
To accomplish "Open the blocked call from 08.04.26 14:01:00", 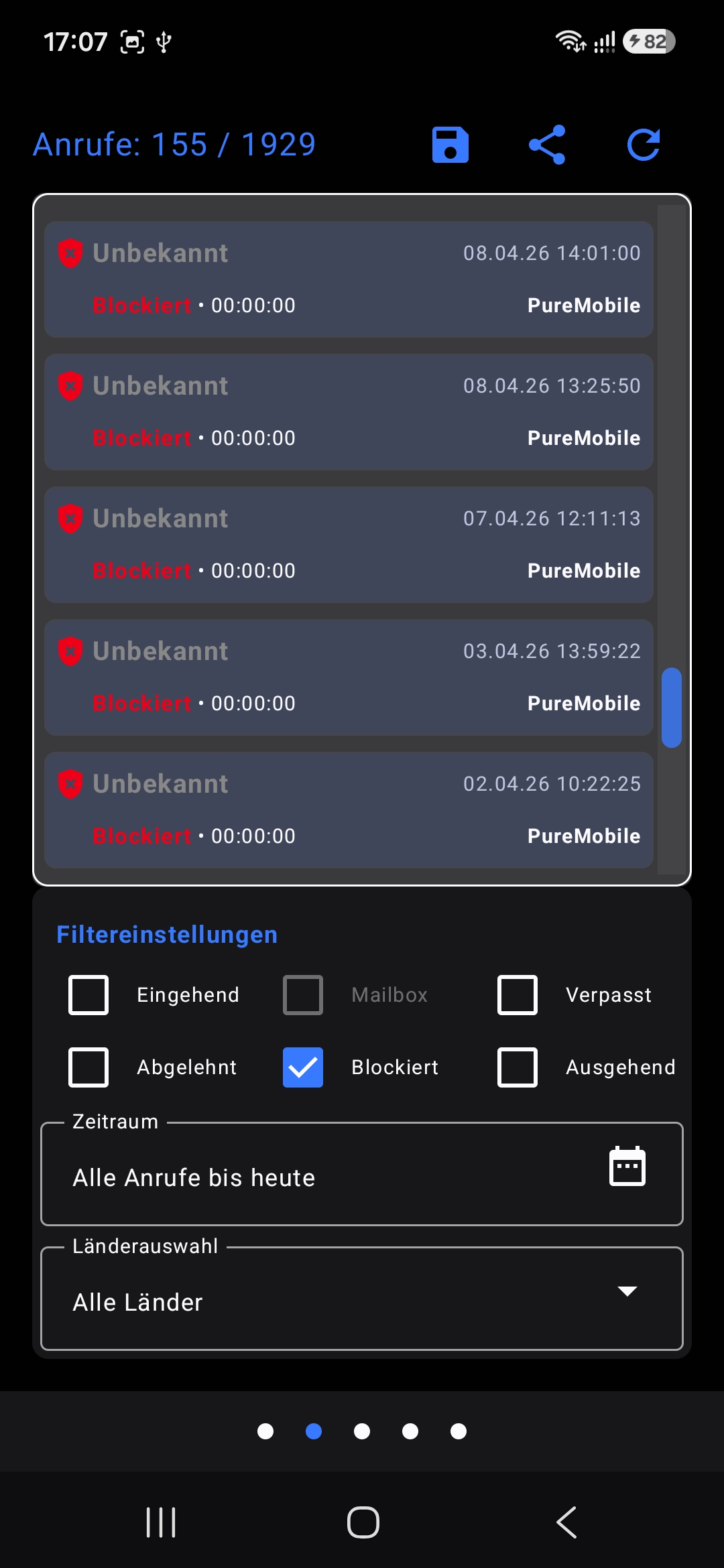I will coord(349,279).
